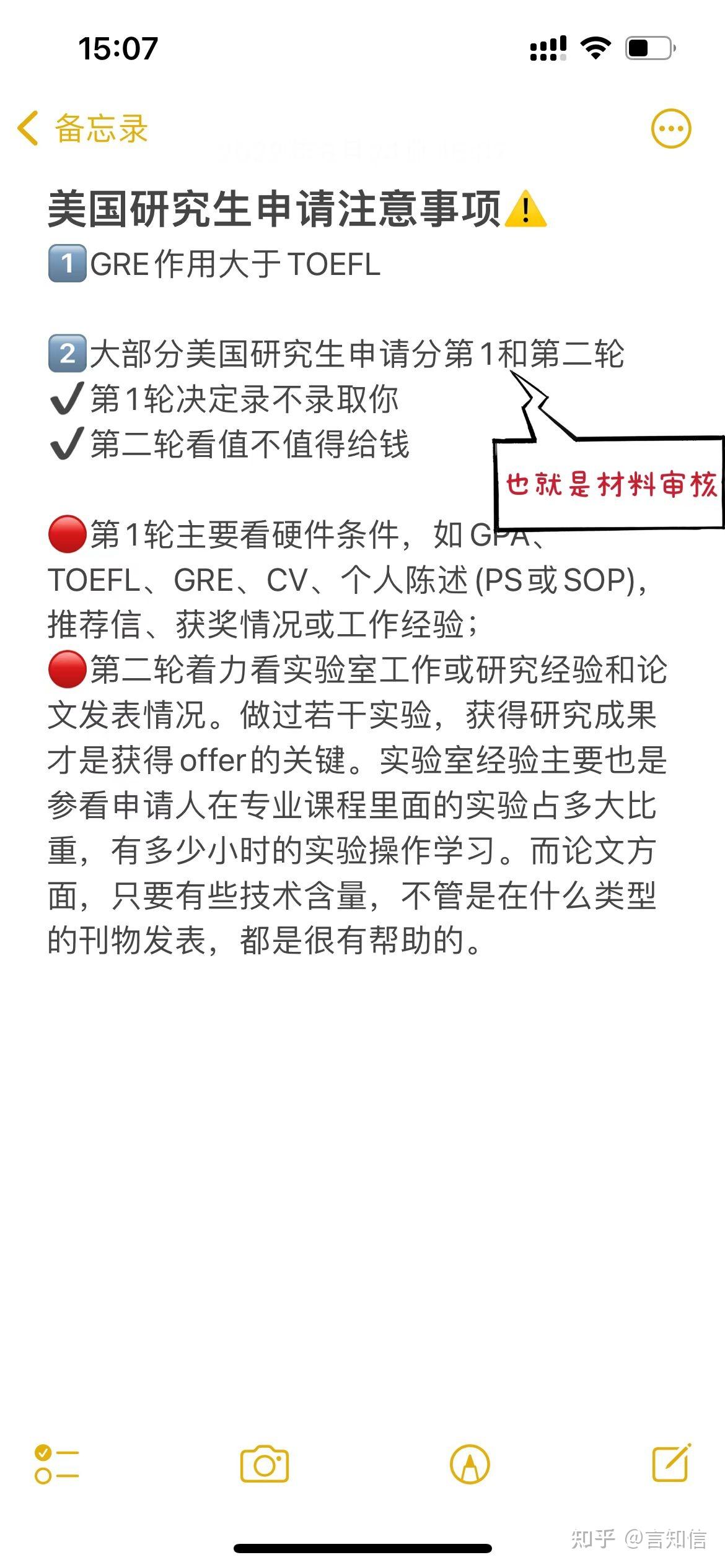
Task: Go back to the 备忘录 notes list
Action: [82, 129]
